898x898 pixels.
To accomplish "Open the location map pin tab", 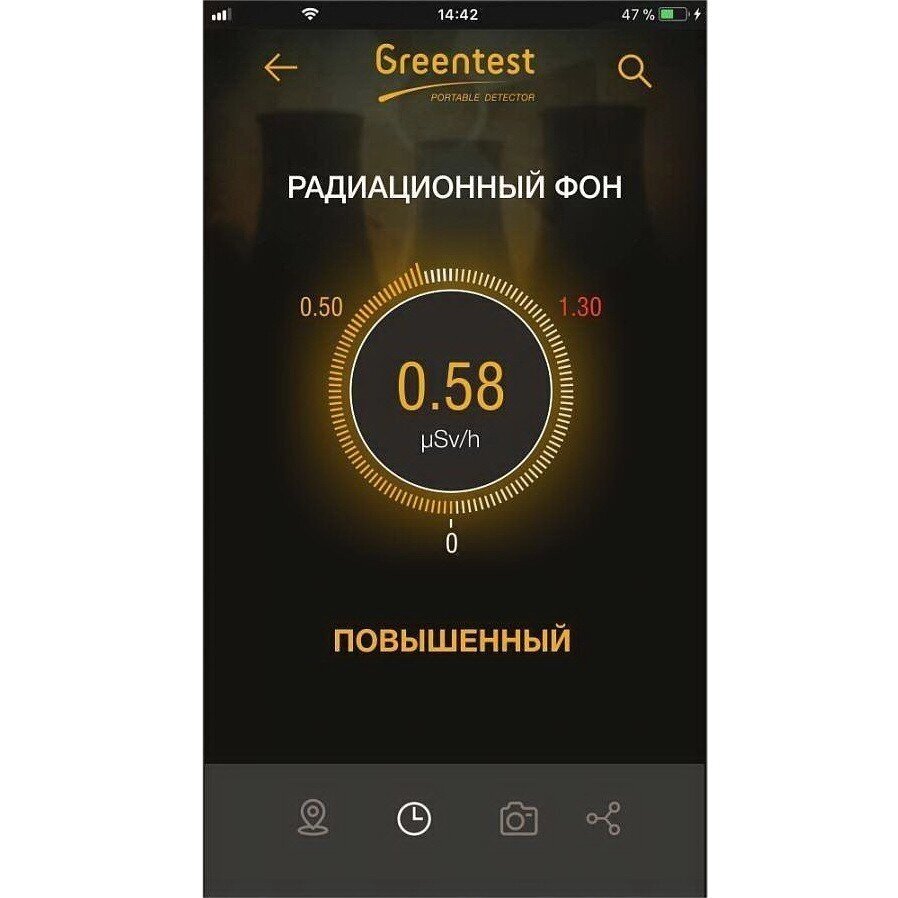I will (313, 818).
